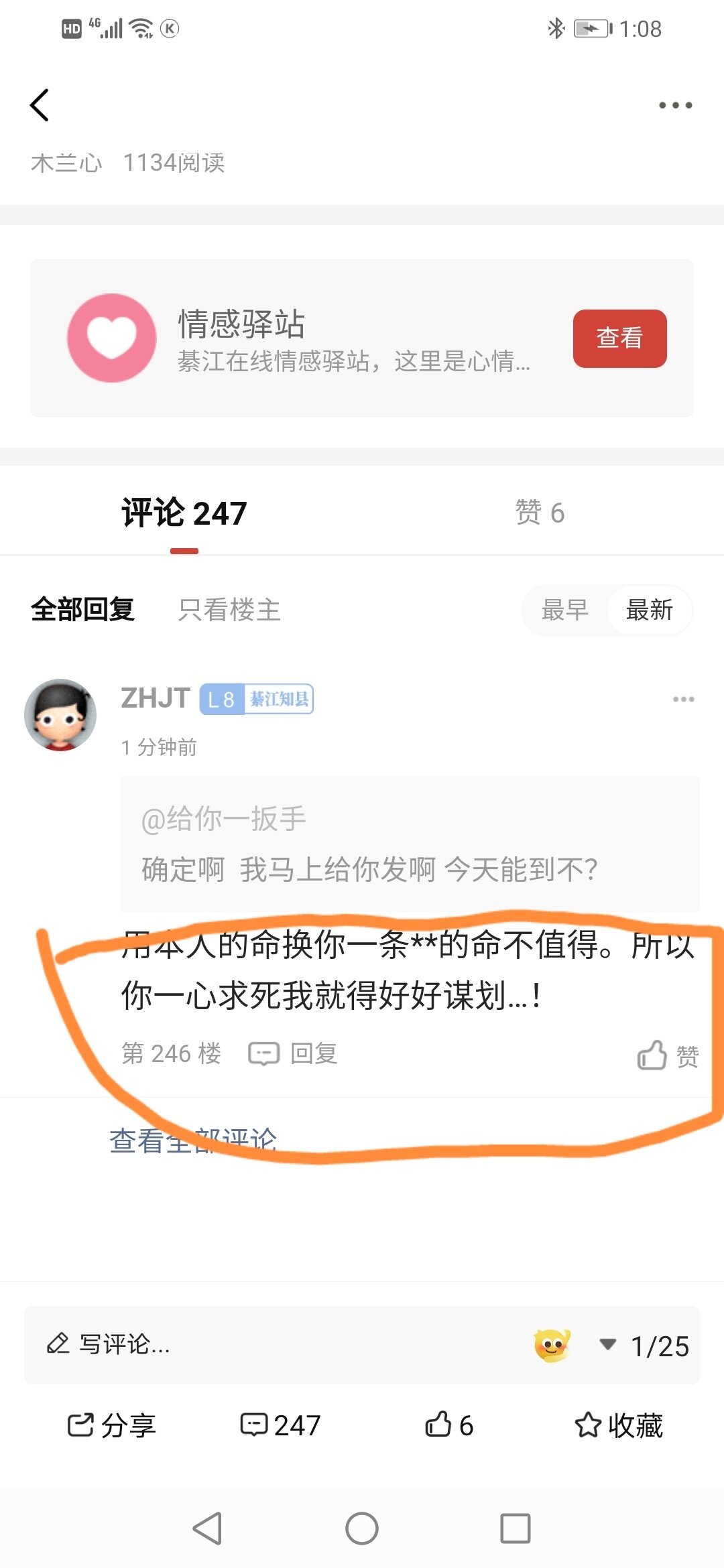Like the post with thumbs-up 6
Screen dimensions: 724x1568
tap(449, 1425)
